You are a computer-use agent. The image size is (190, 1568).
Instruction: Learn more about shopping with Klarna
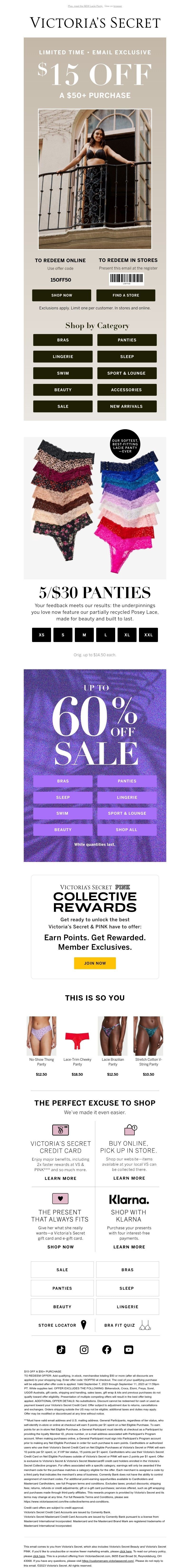coord(129,1247)
